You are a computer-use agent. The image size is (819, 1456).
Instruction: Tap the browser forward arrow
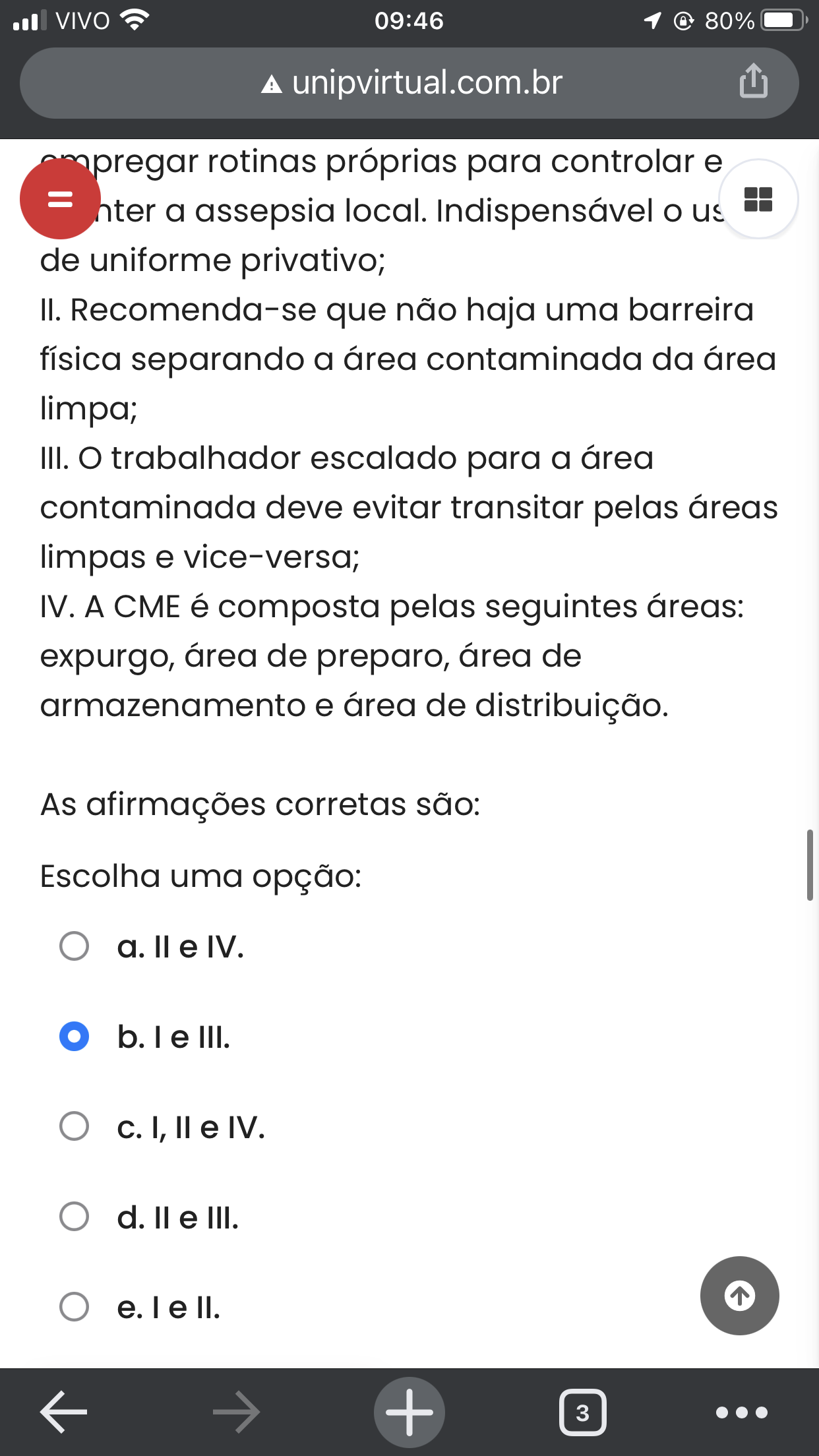point(236,1412)
